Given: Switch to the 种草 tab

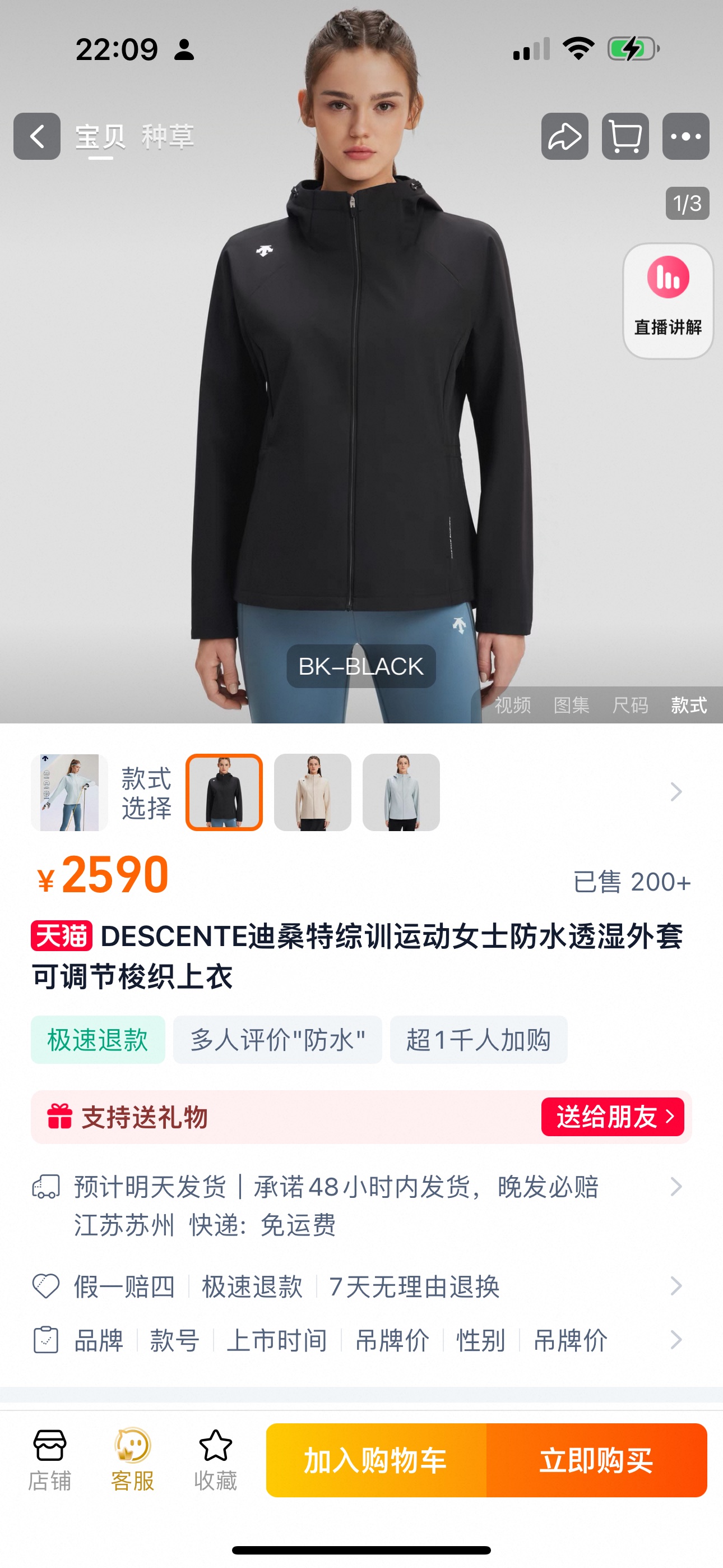Looking at the screenshot, I should pos(168,136).
